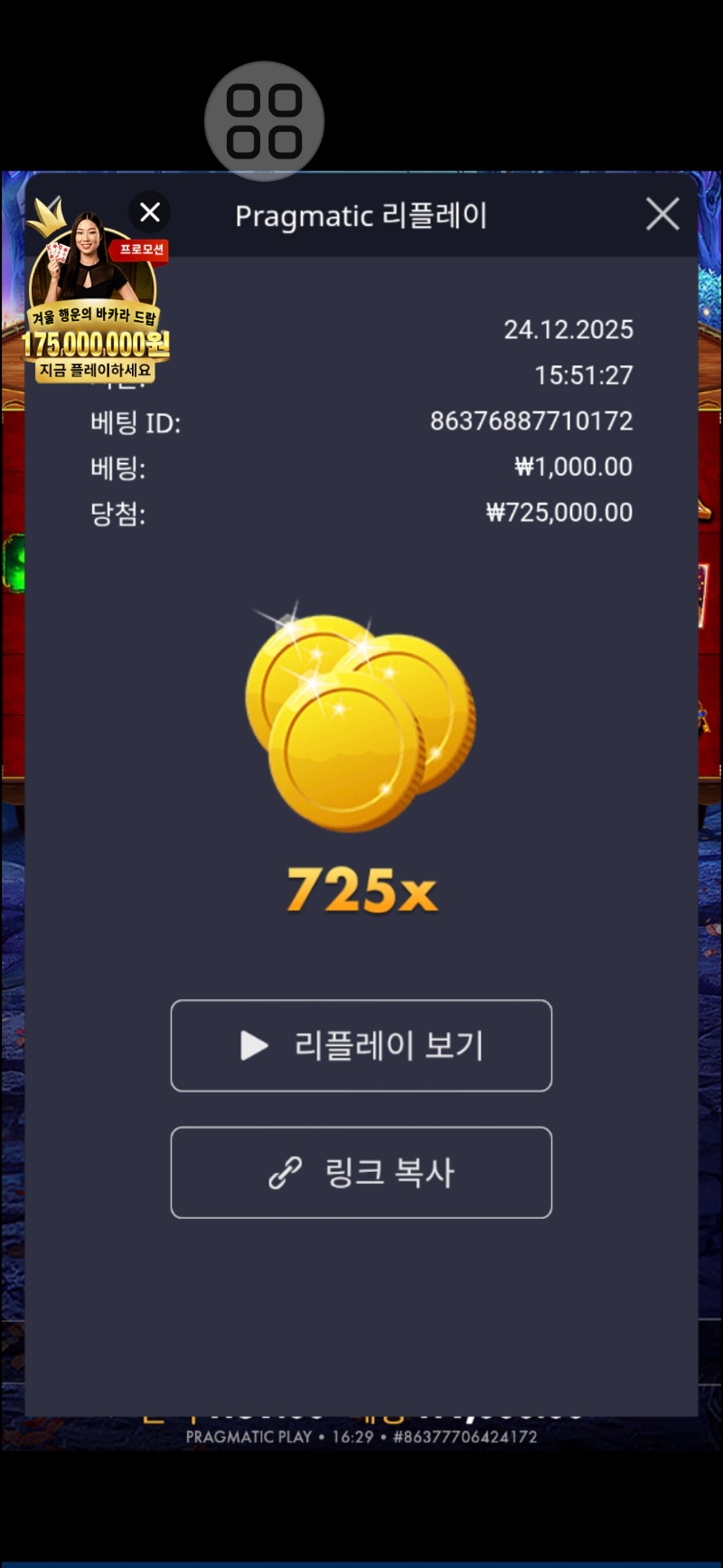The height and width of the screenshot is (1568, 723).
Task: Open the floating four-square menu button
Action: (264, 121)
